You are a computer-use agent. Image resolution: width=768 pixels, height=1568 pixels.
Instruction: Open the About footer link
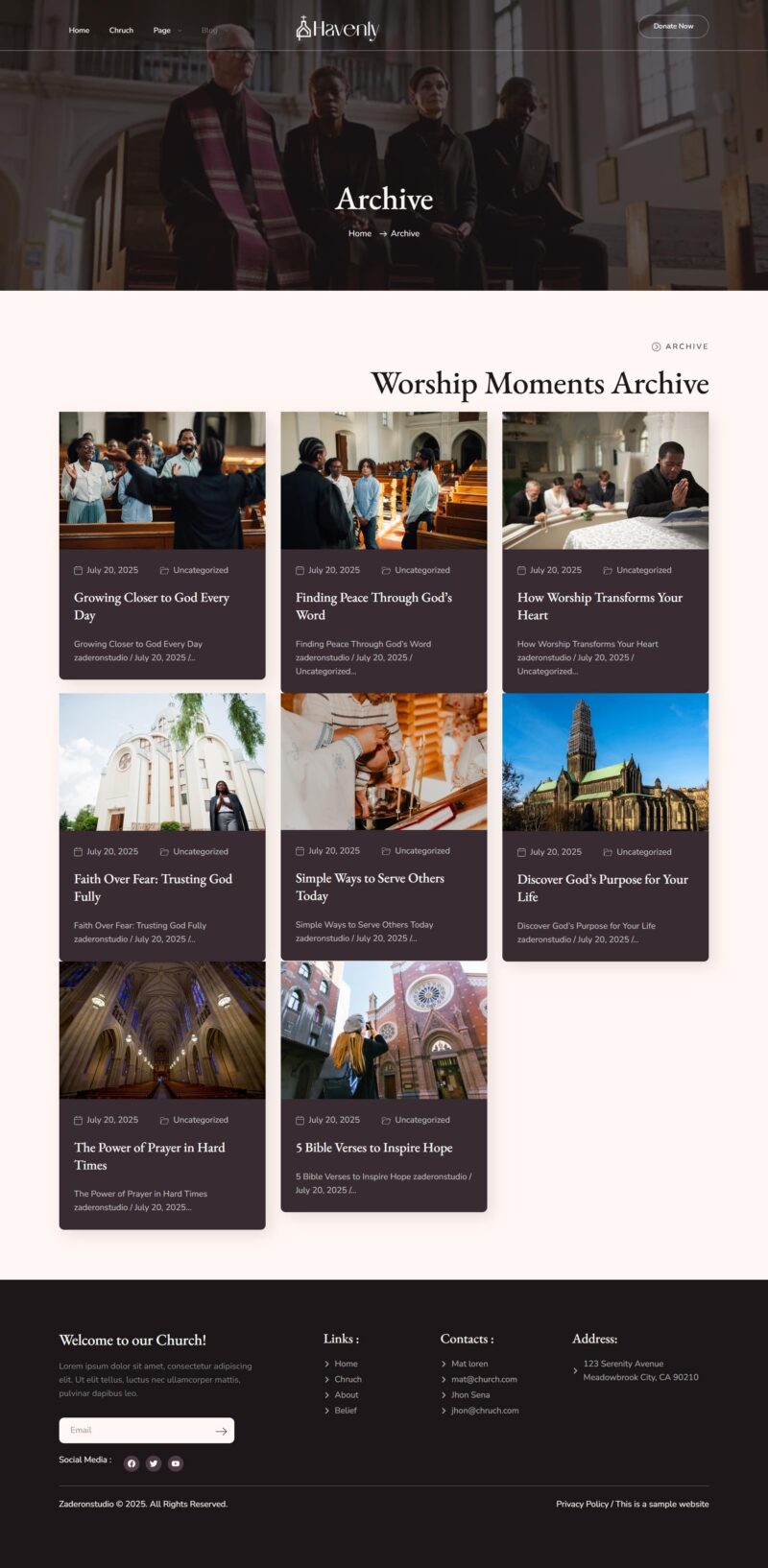346,1394
